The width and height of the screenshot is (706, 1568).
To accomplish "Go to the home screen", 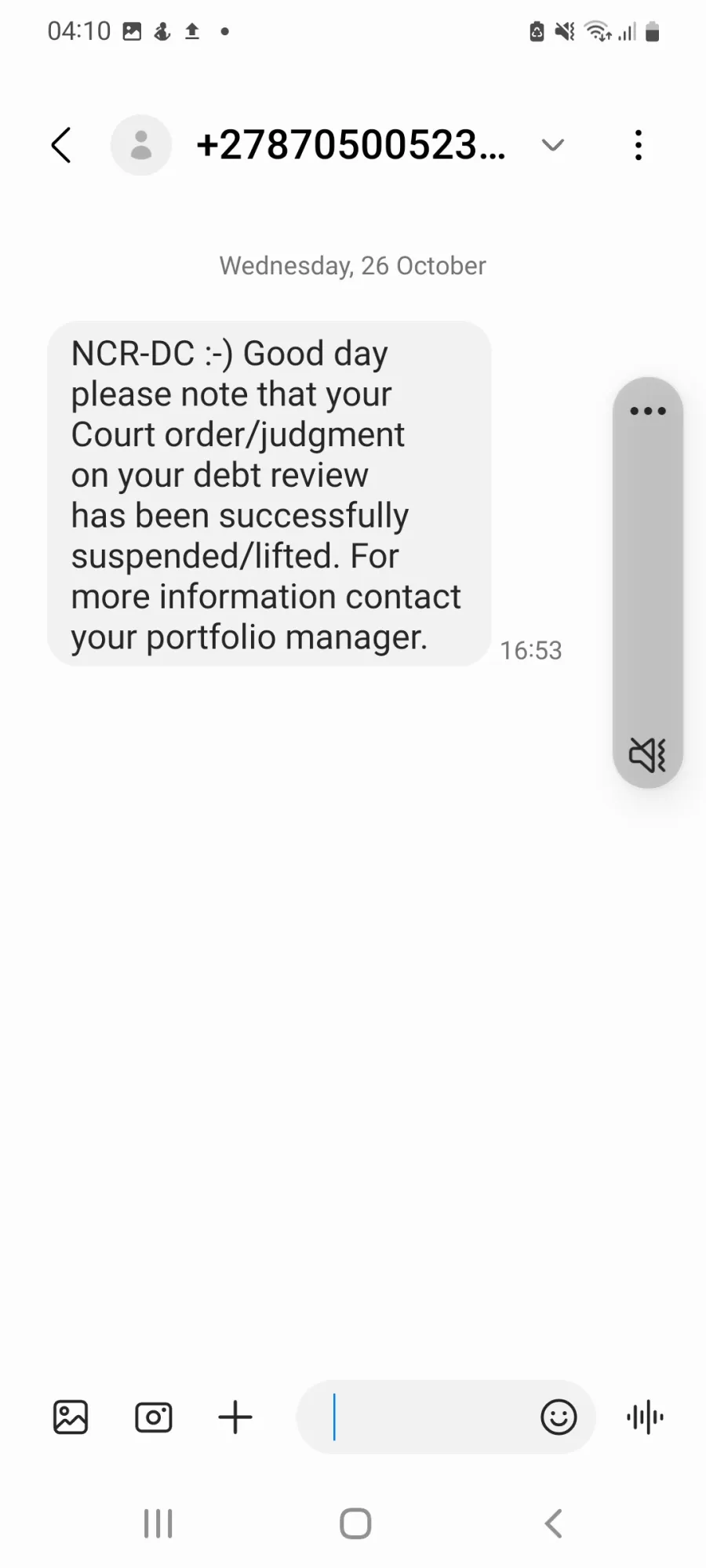I will coord(355,1524).
